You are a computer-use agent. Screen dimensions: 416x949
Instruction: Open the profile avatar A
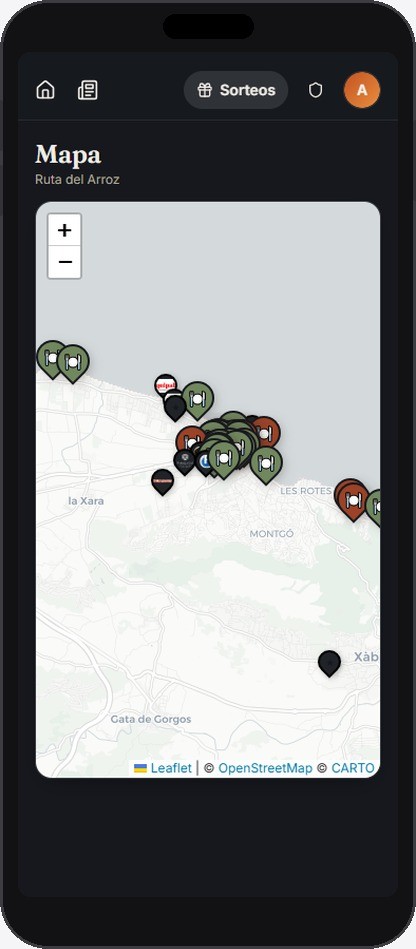coord(362,90)
